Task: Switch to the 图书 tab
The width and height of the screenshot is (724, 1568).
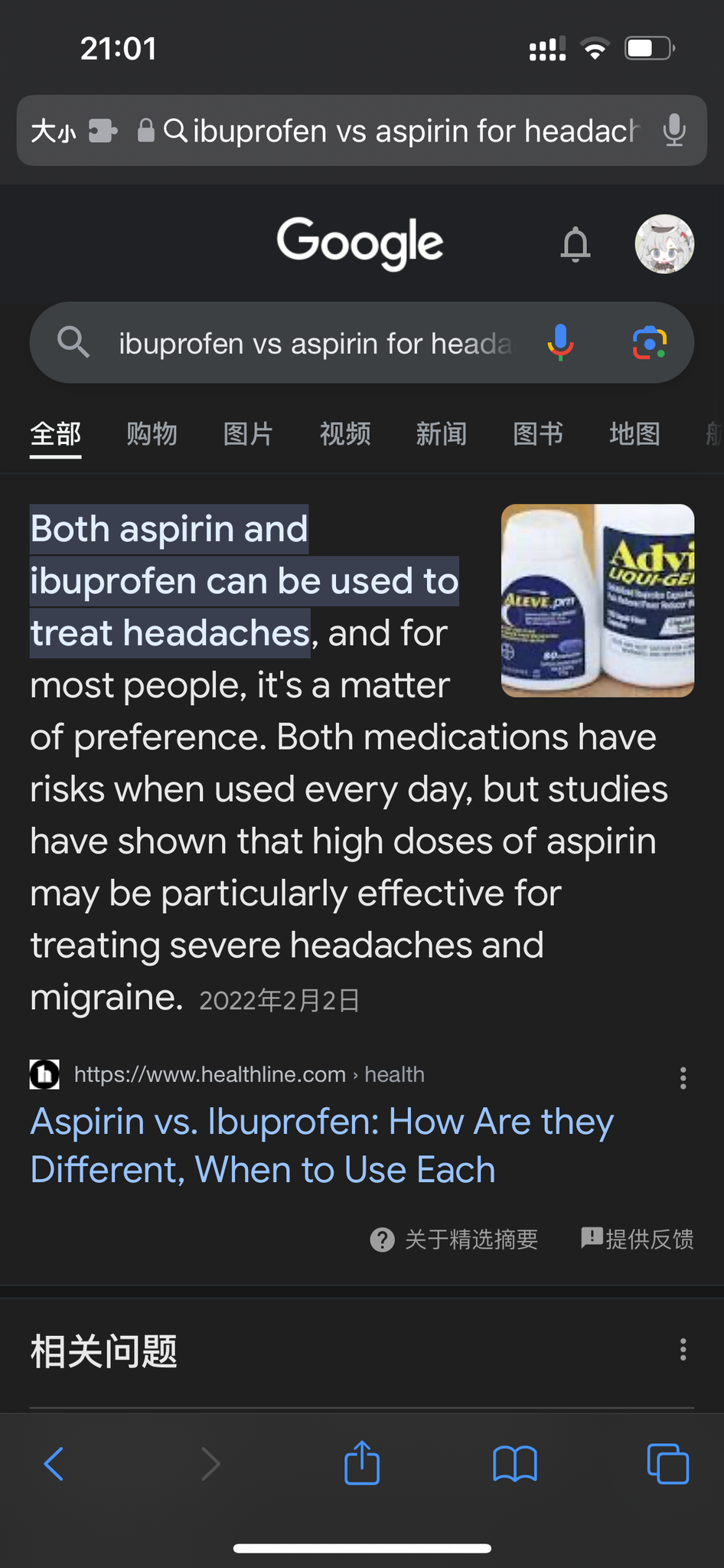Action: click(x=538, y=434)
